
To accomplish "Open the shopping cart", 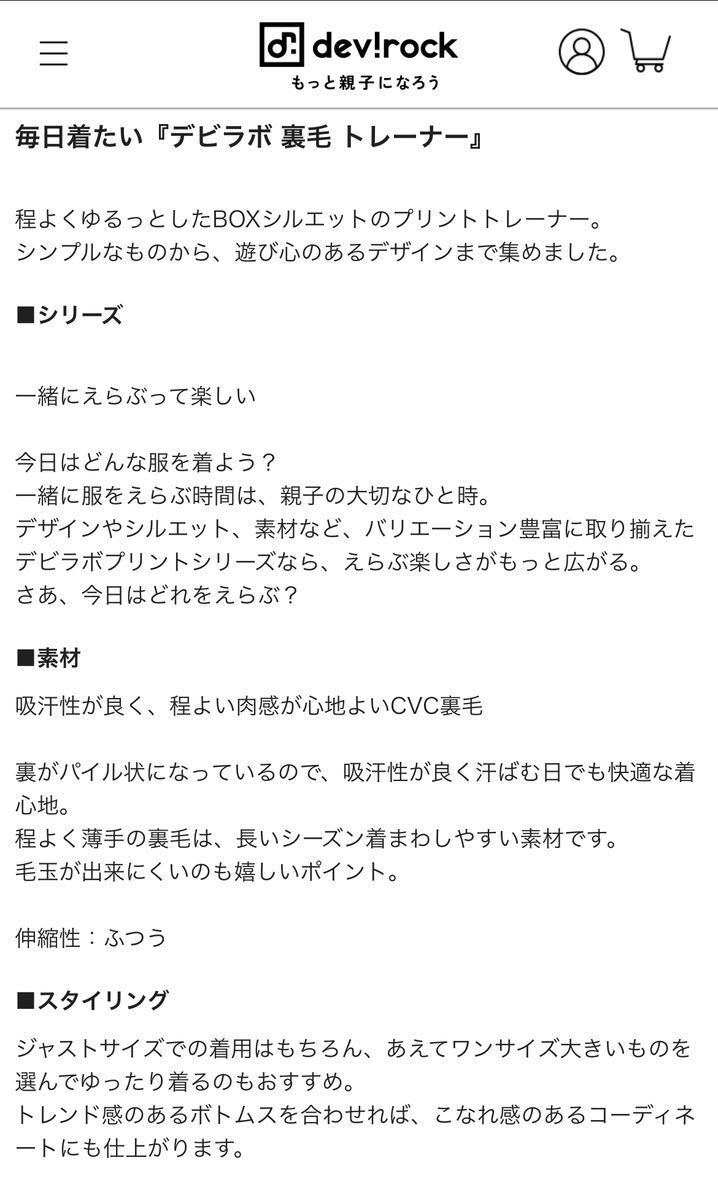I will [x=646, y=50].
